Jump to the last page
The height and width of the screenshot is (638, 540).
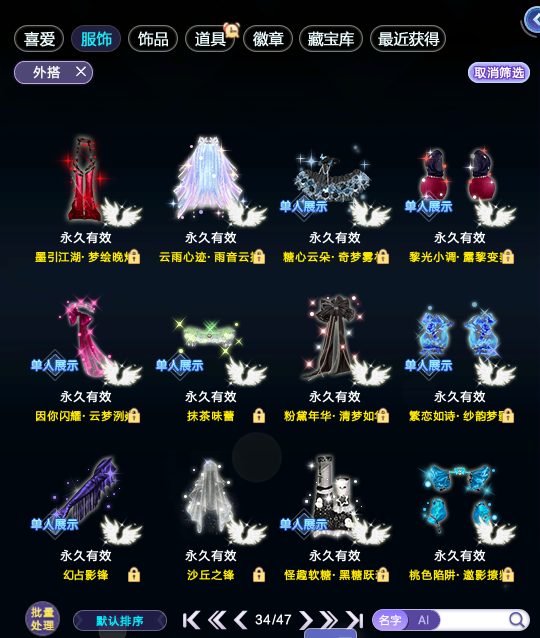[x=354, y=620]
